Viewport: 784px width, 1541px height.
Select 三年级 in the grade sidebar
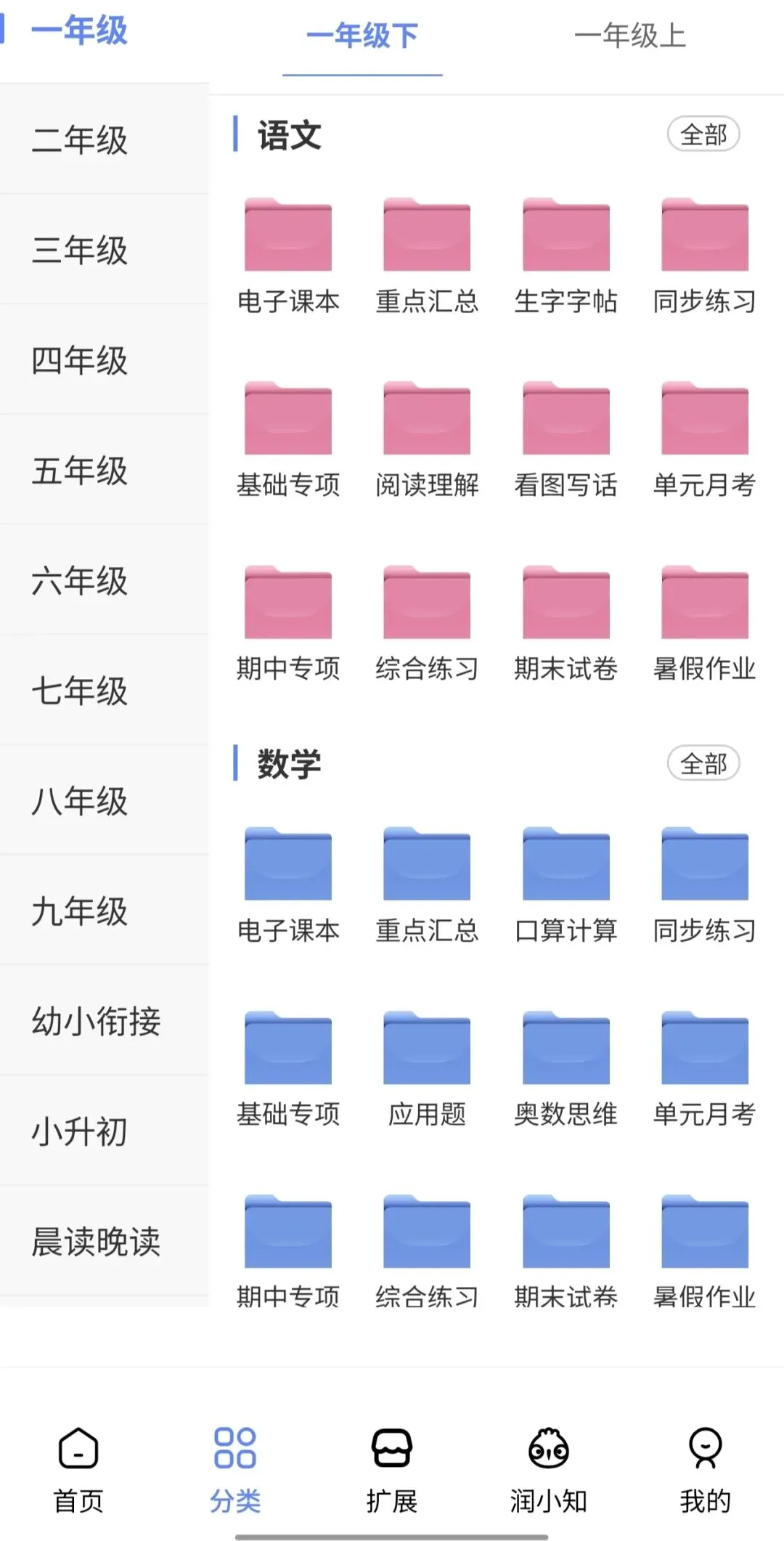coord(105,249)
